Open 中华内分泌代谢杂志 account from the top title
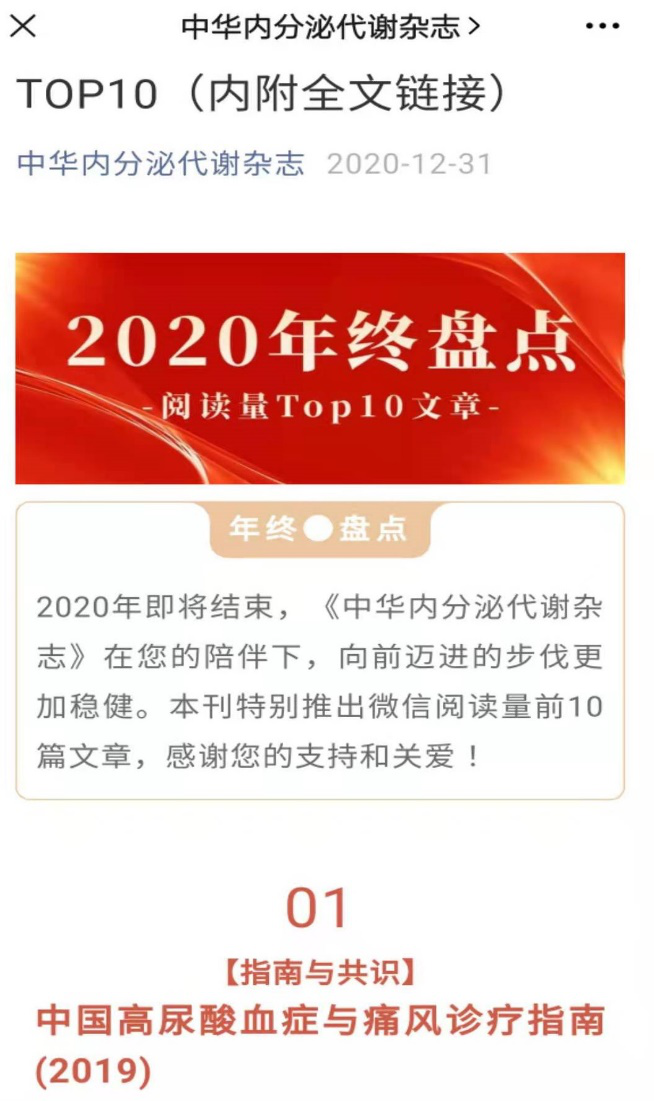 tap(331, 27)
